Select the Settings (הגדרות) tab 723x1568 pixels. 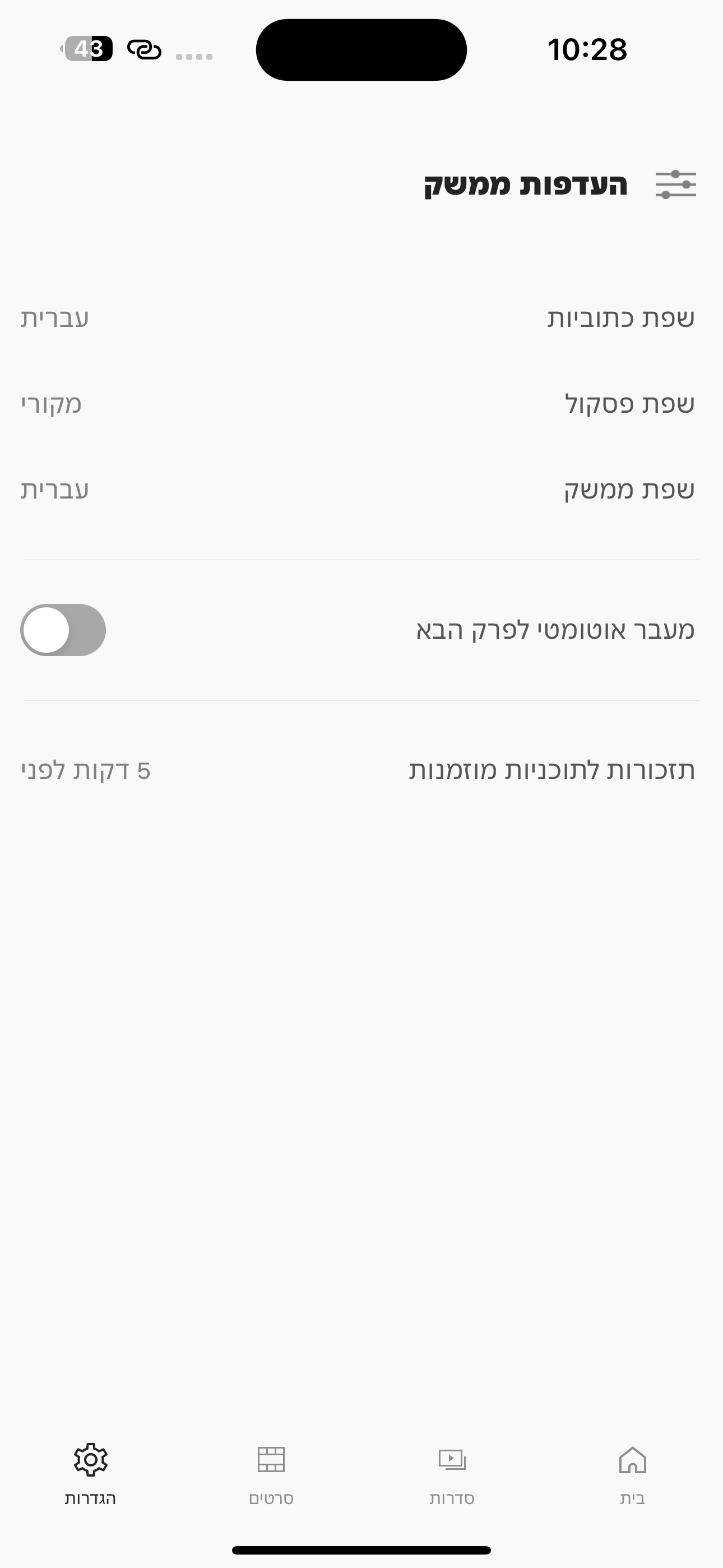90,1474
